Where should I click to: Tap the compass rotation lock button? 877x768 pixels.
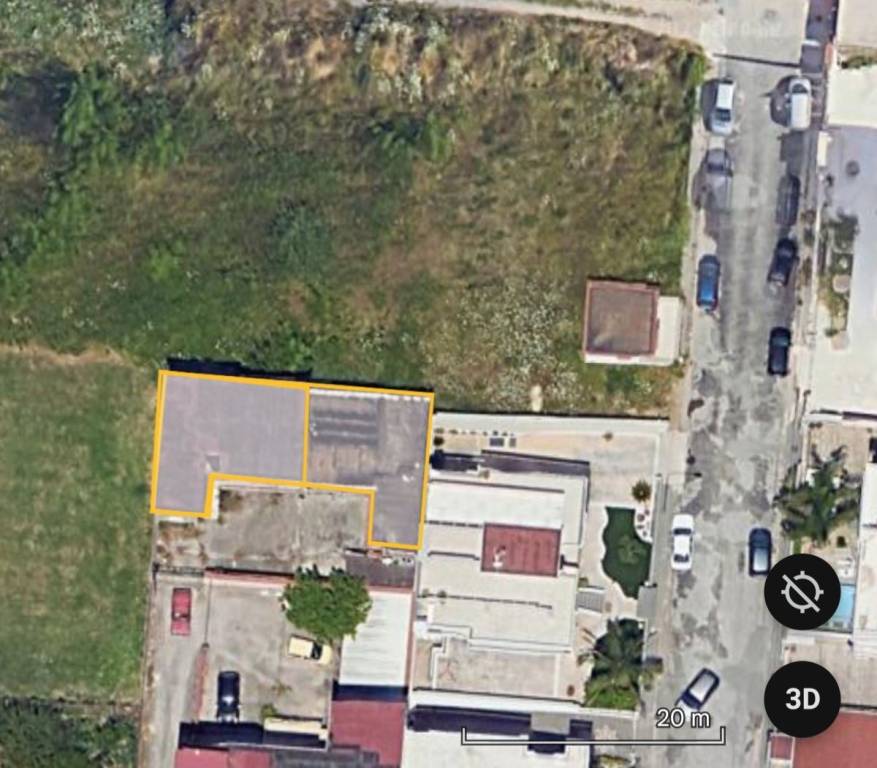801,592
